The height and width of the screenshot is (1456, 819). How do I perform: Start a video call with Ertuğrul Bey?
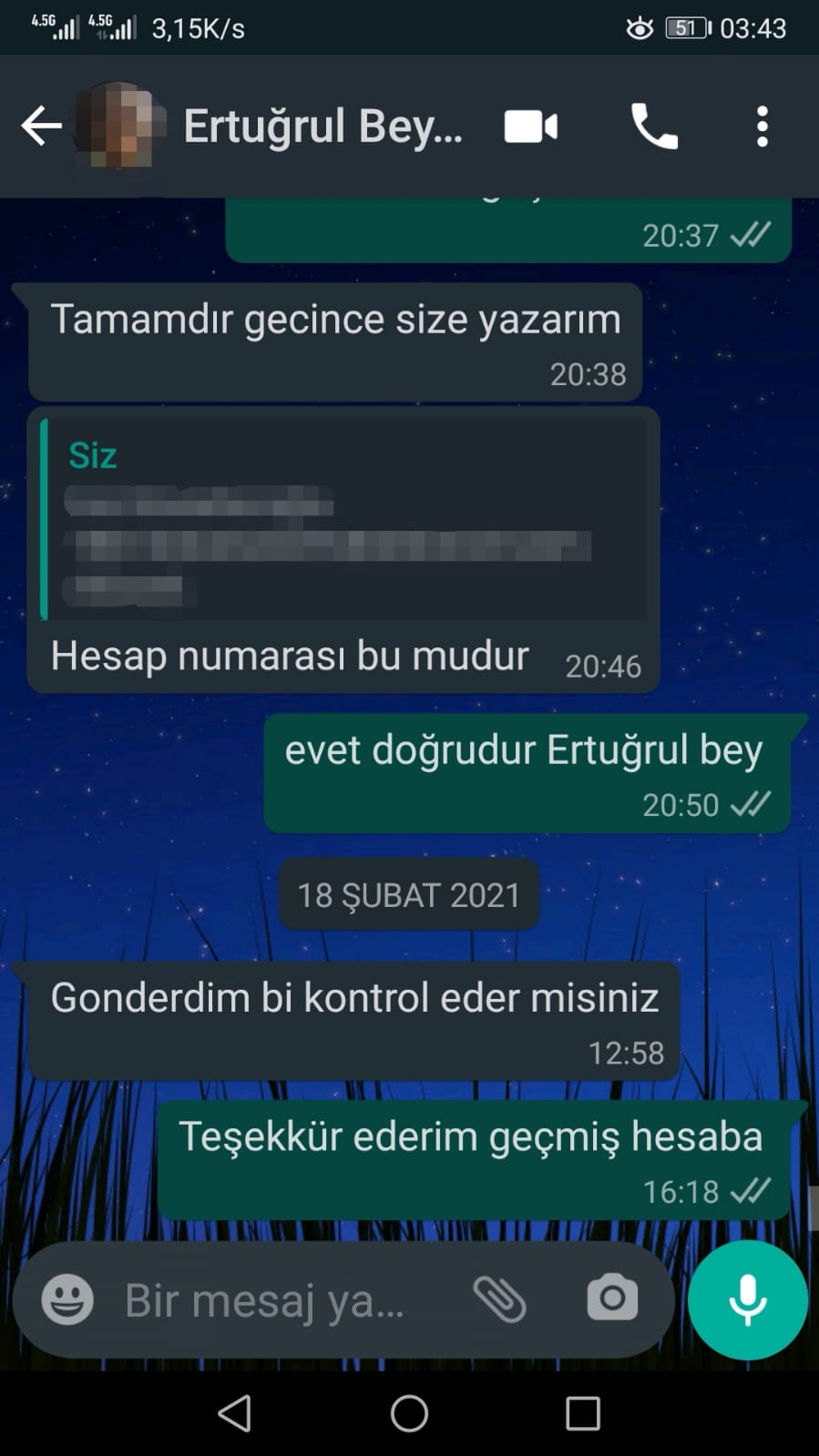pos(531,127)
